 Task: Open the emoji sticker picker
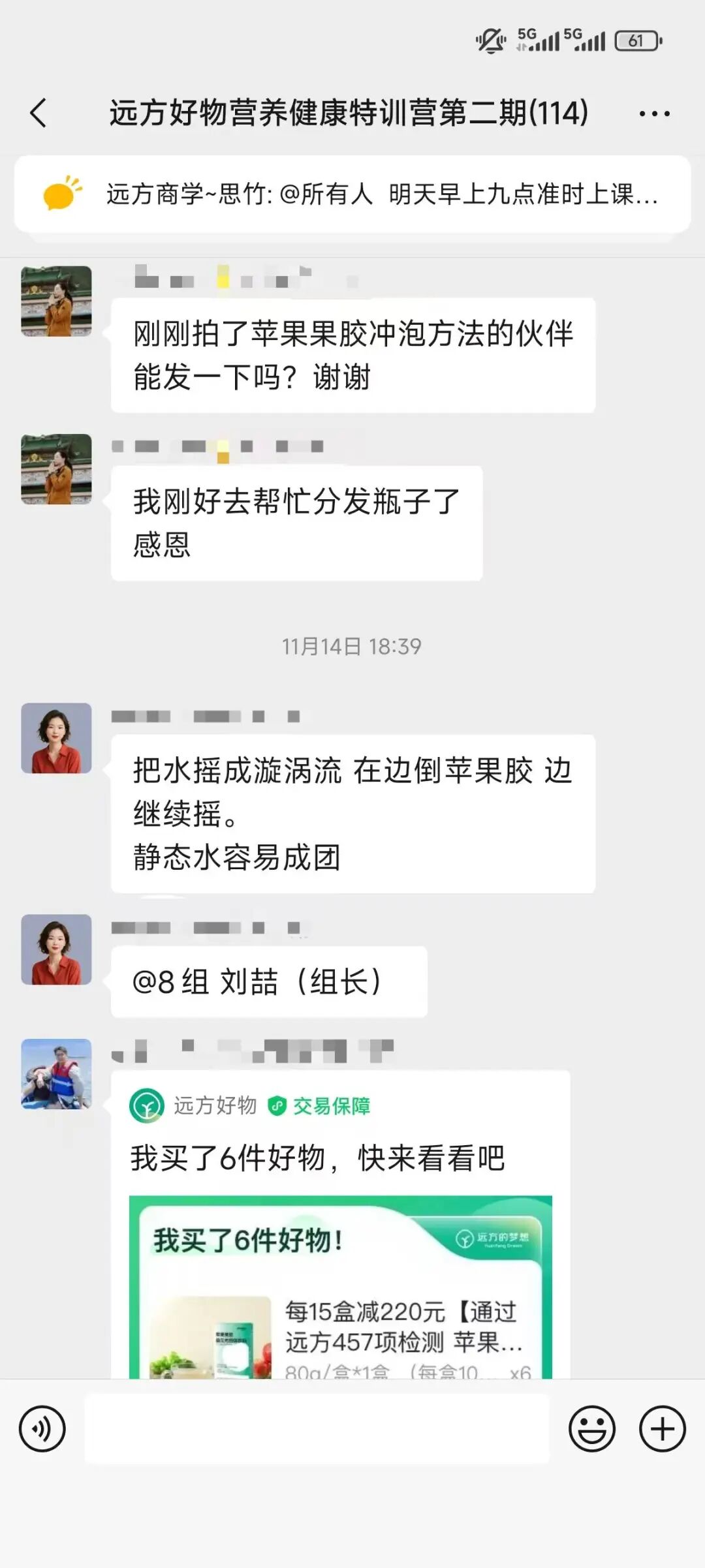[591, 1428]
